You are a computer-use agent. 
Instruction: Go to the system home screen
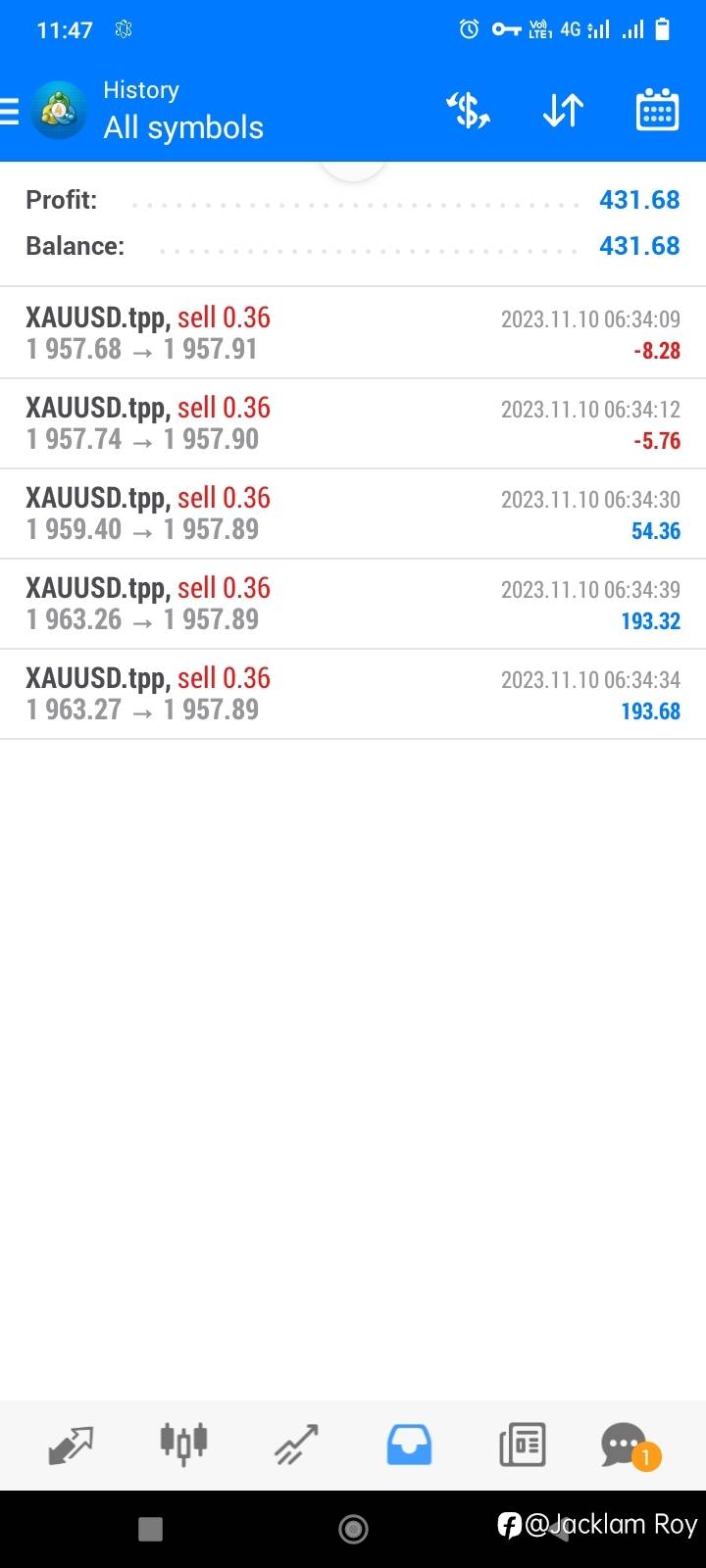353,1529
